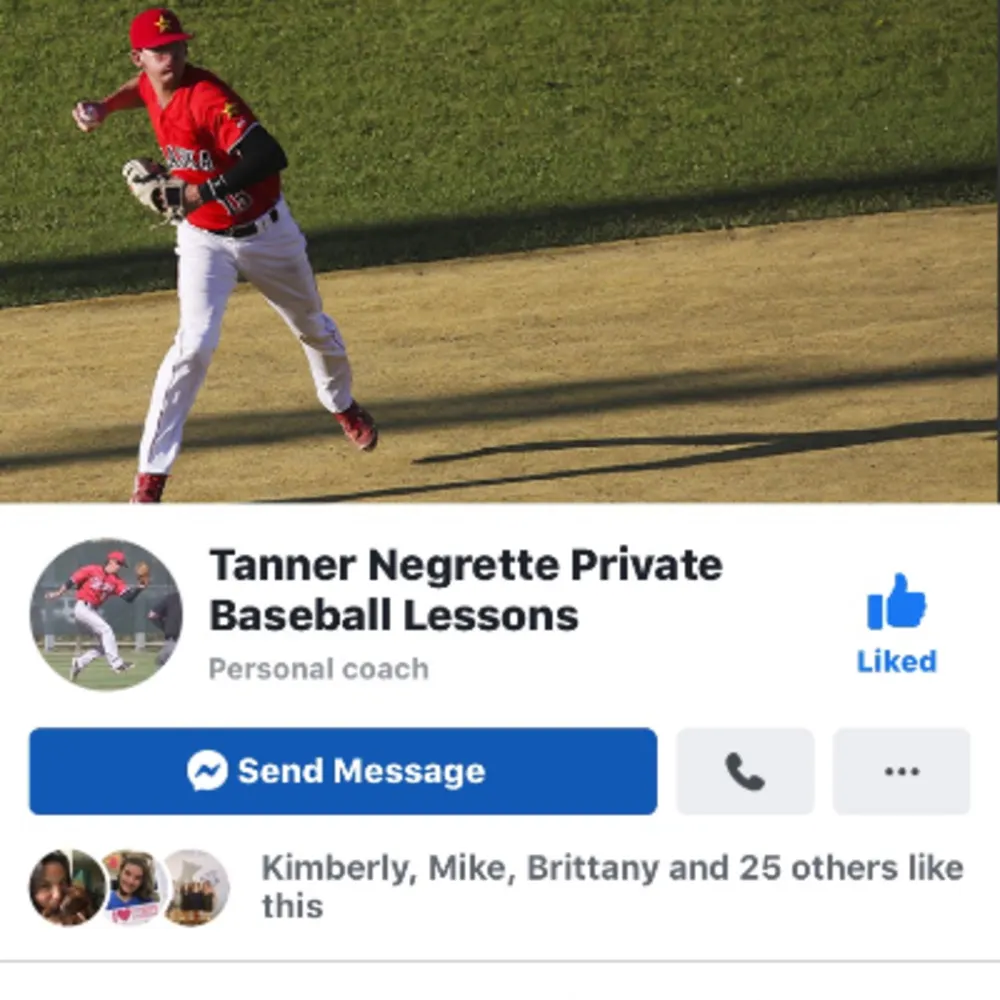Unlike the page via Liked thumbs-up
The width and height of the screenshot is (1000, 1000).
[896, 622]
